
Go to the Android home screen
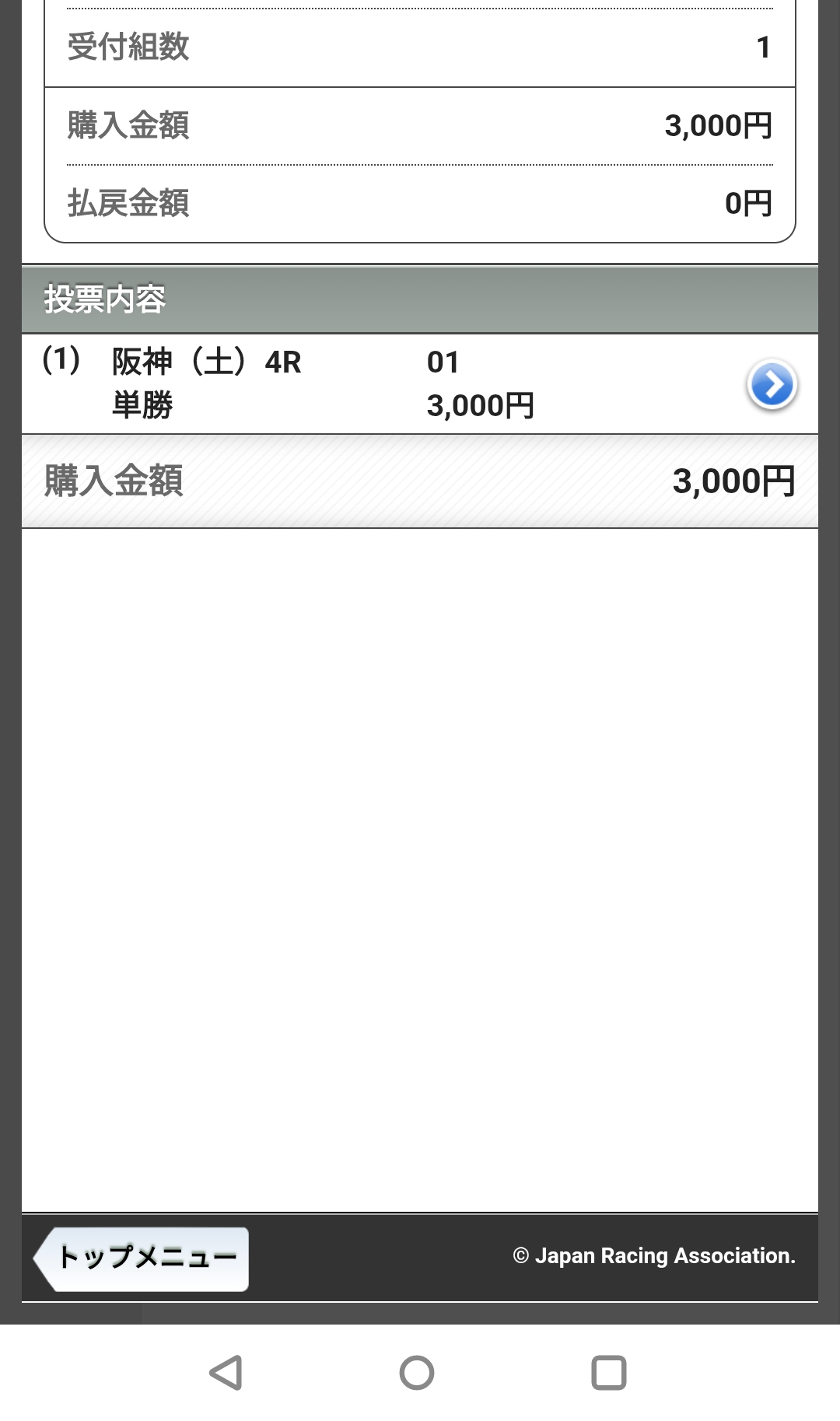pos(417,1373)
